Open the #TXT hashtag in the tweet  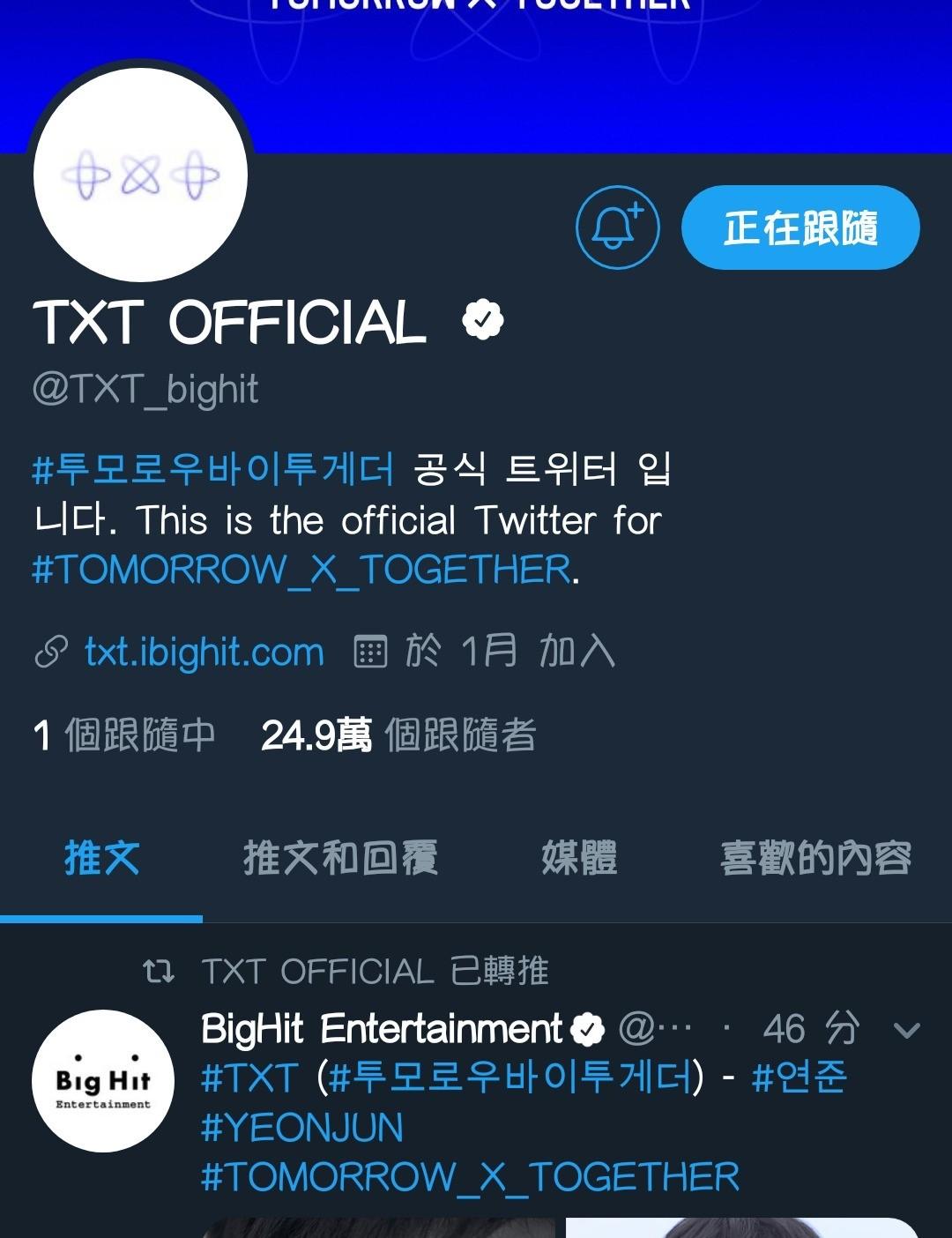click(249, 1078)
